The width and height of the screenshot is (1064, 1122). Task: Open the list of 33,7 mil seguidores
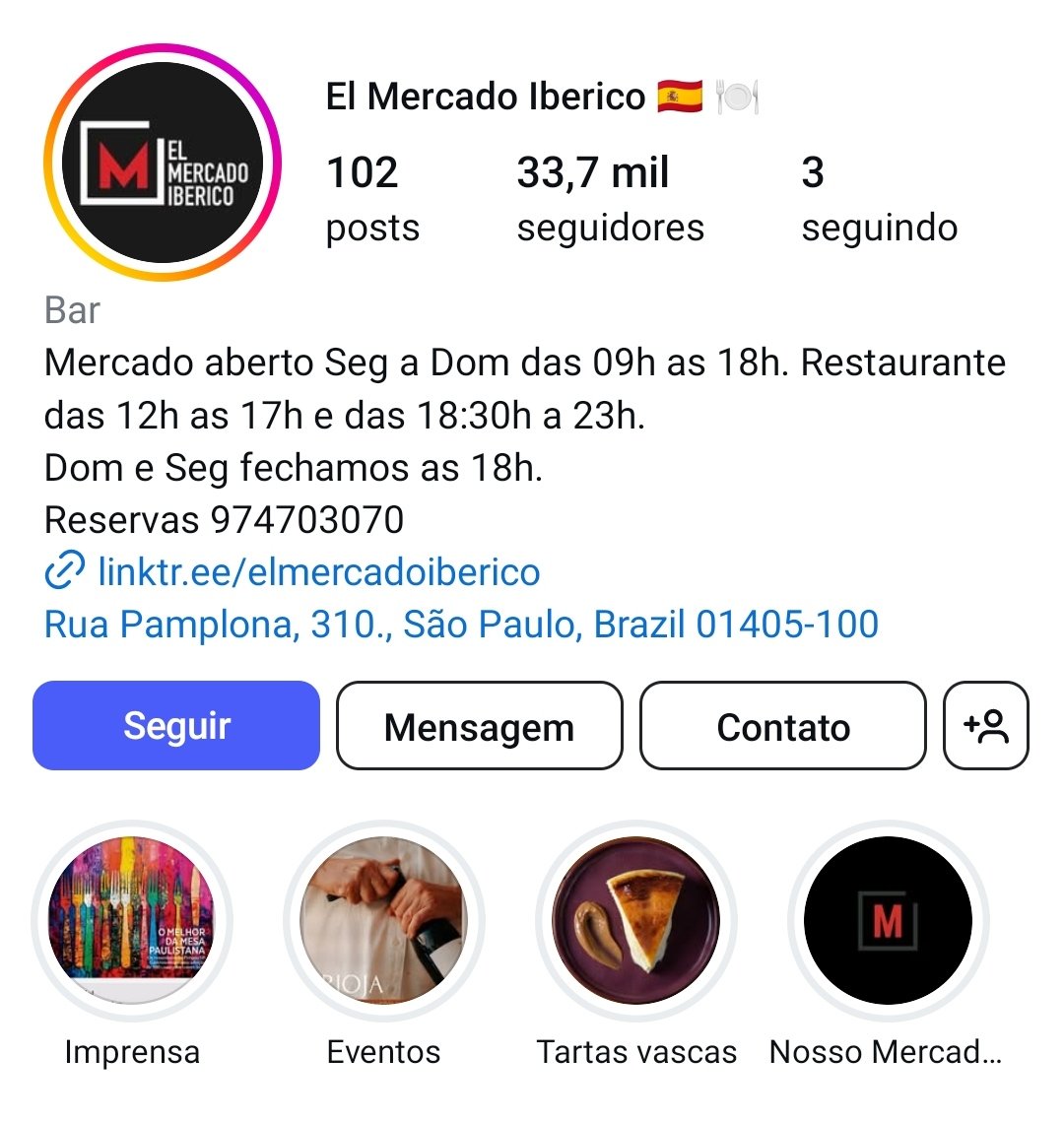coord(610,200)
